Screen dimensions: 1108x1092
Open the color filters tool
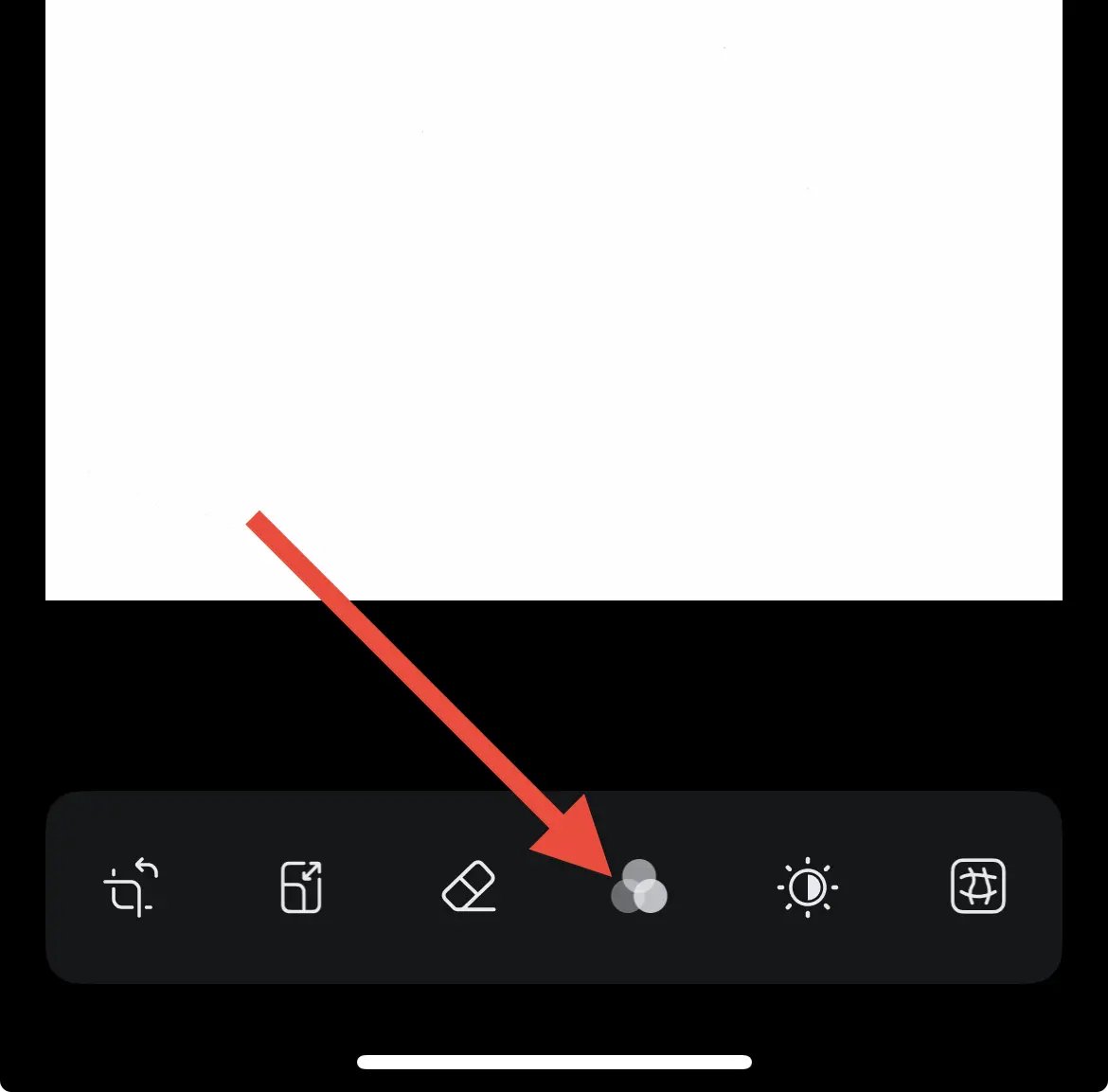pyautogui.click(x=639, y=886)
